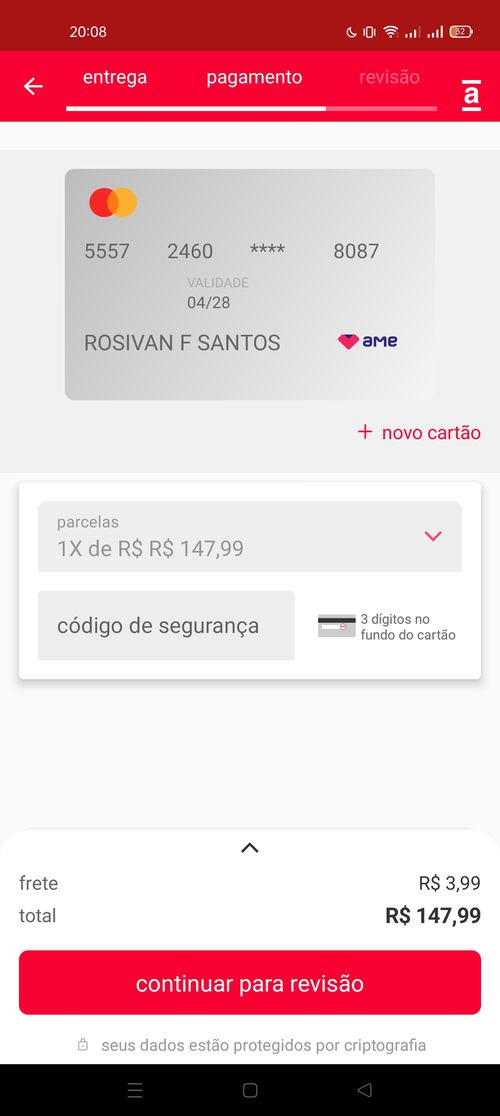This screenshot has height=1116, width=500.
Task: Open the revisão step
Action: pyautogui.click(x=389, y=77)
